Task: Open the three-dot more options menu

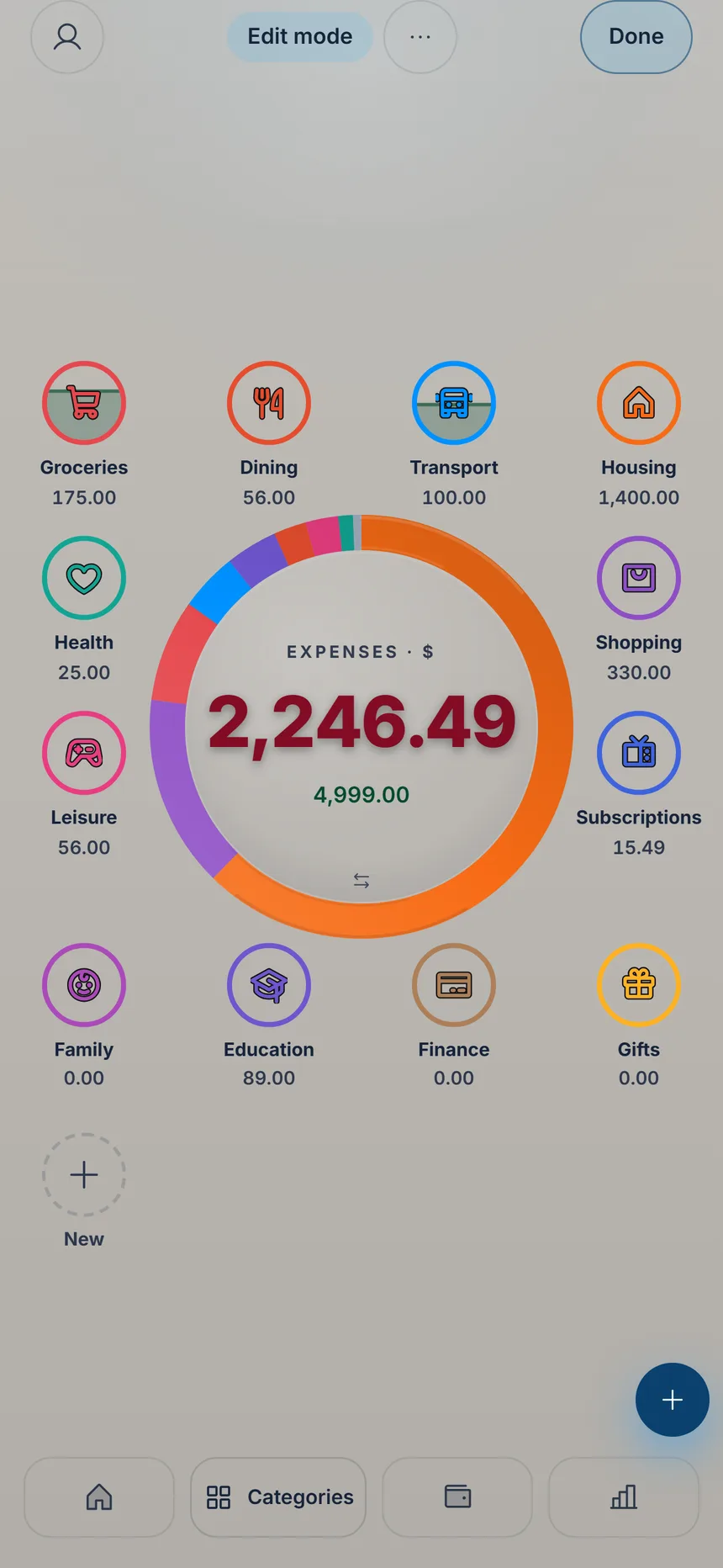Action: [x=420, y=37]
